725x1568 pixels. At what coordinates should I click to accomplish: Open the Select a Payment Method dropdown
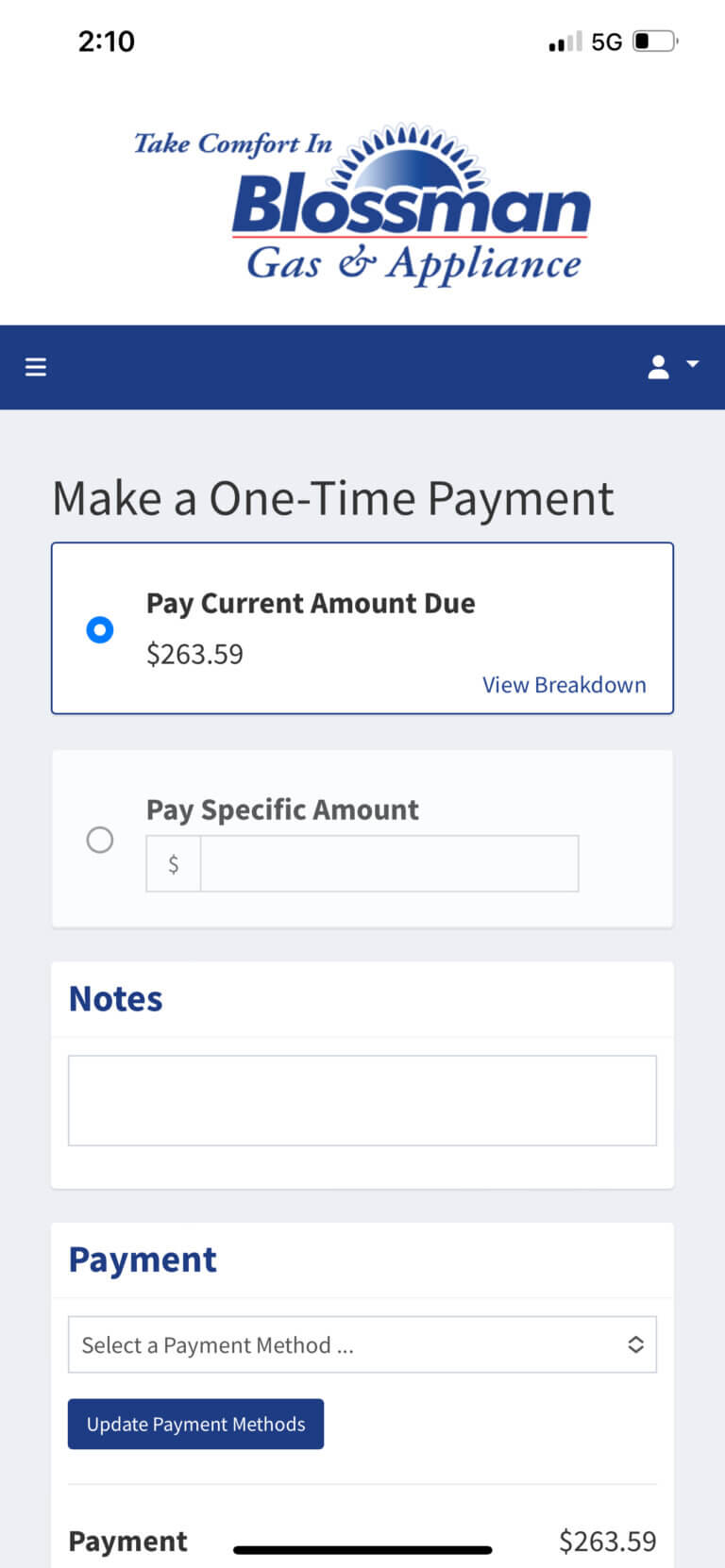click(362, 1344)
